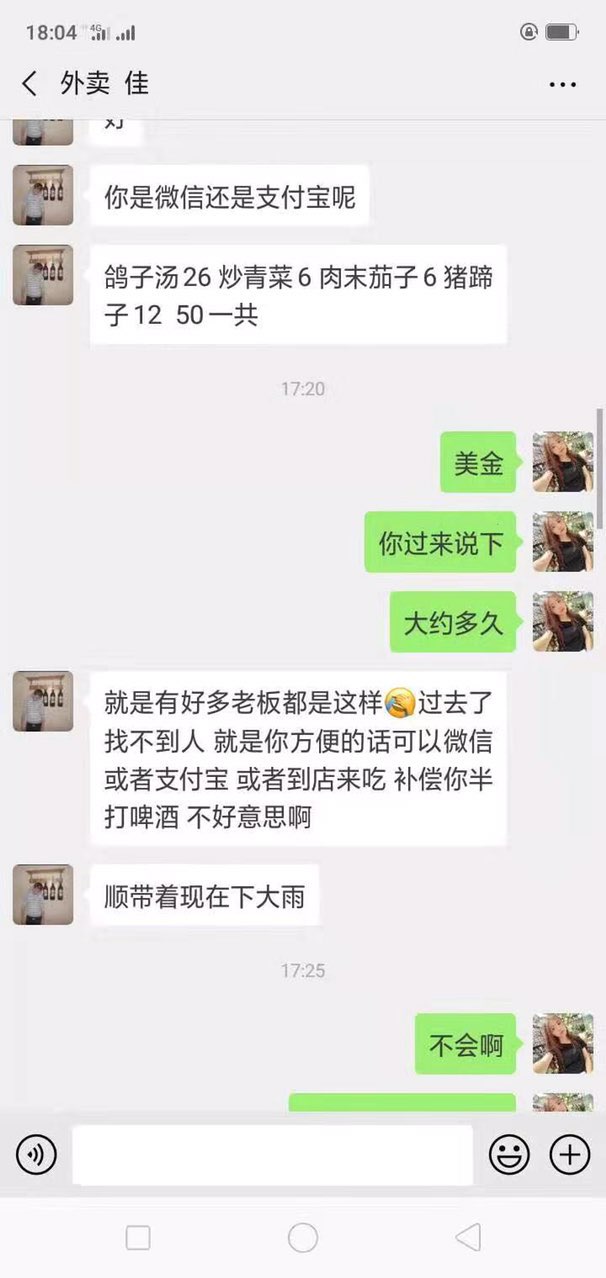Tap the system home button

tap(303, 1238)
